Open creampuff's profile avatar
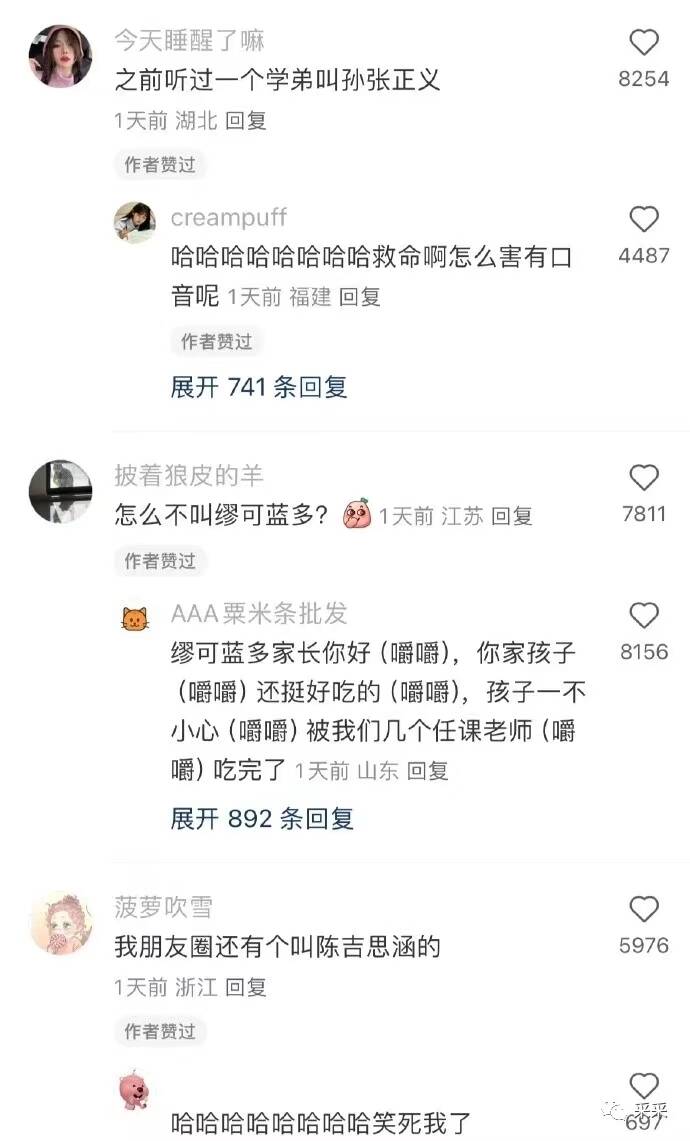Screen dimensions: 690x1141 (x=134, y=222)
